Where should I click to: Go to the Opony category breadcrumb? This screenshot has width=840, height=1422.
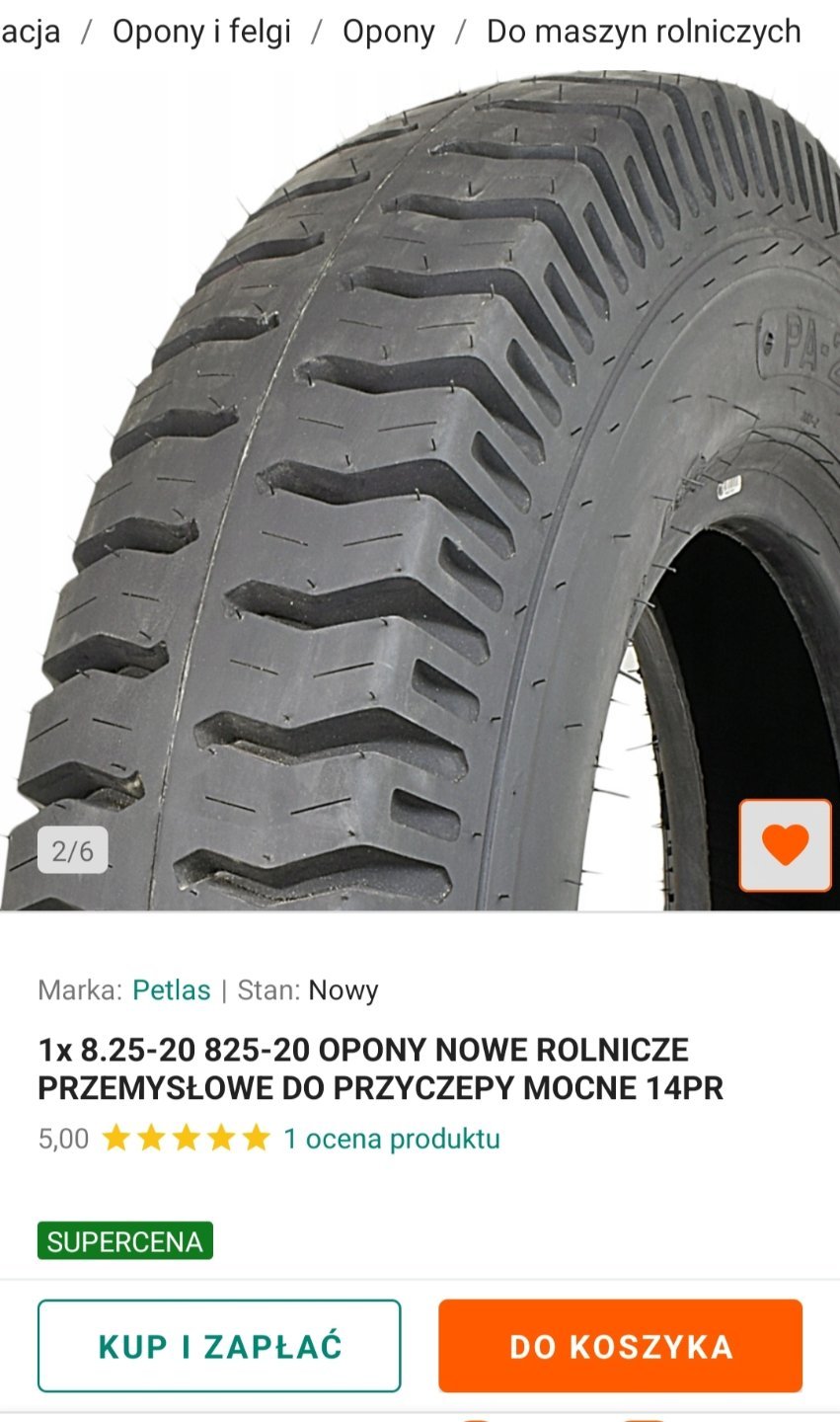pos(388,32)
